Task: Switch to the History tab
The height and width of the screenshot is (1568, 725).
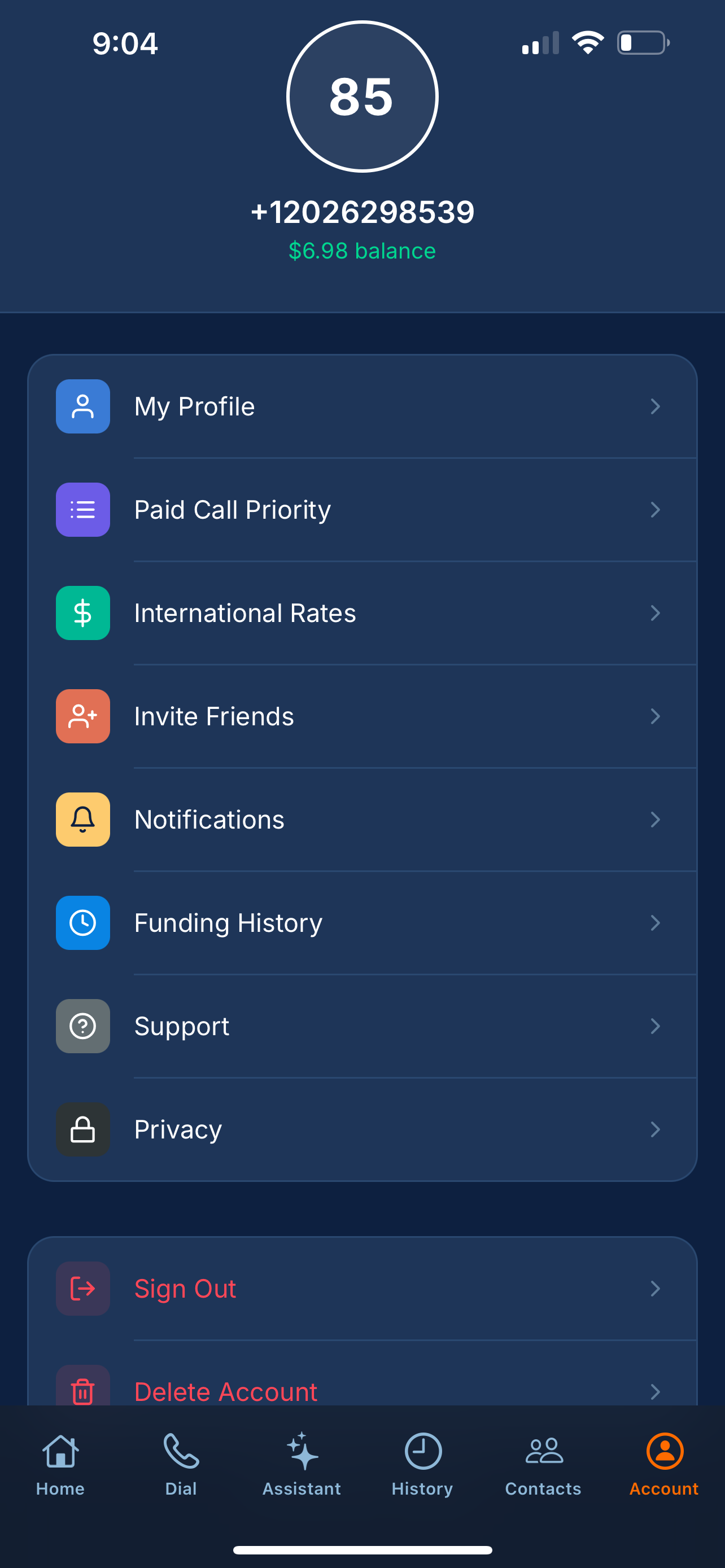Action: [422, 1465]
